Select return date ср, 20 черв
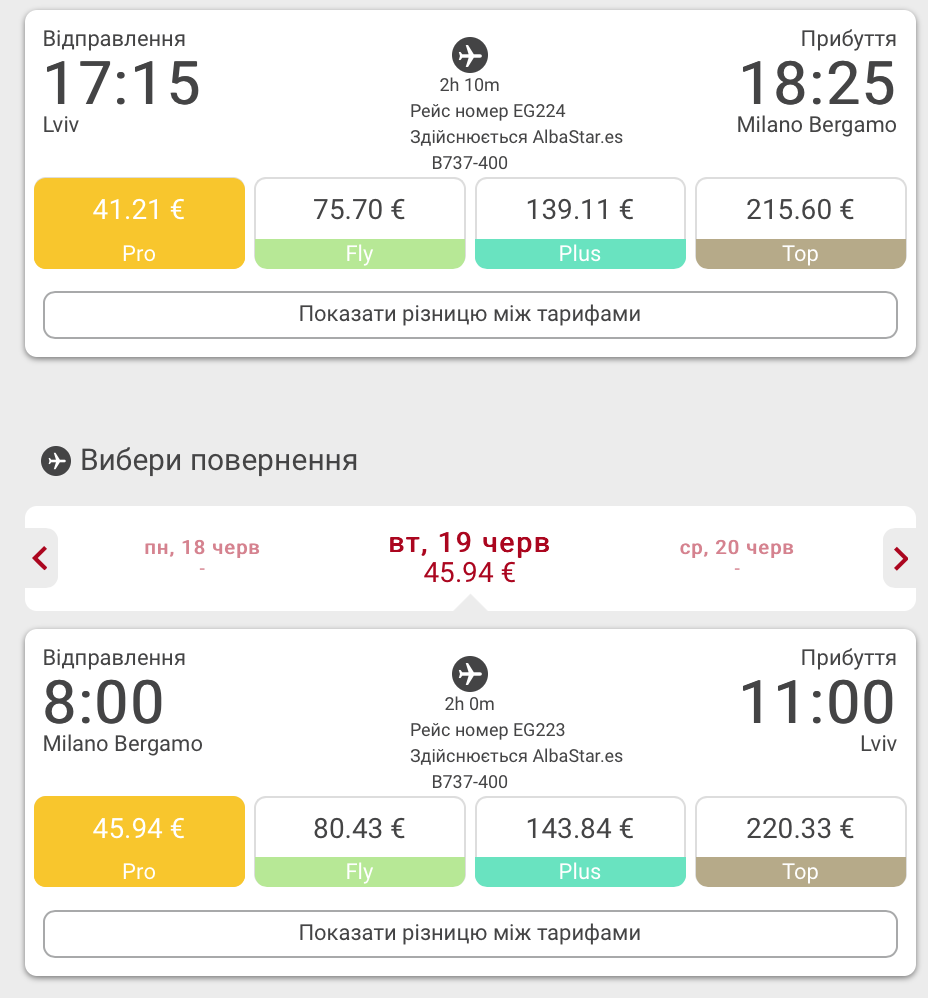The height and width of the screenshot is (998, 928). coord(736,555)
